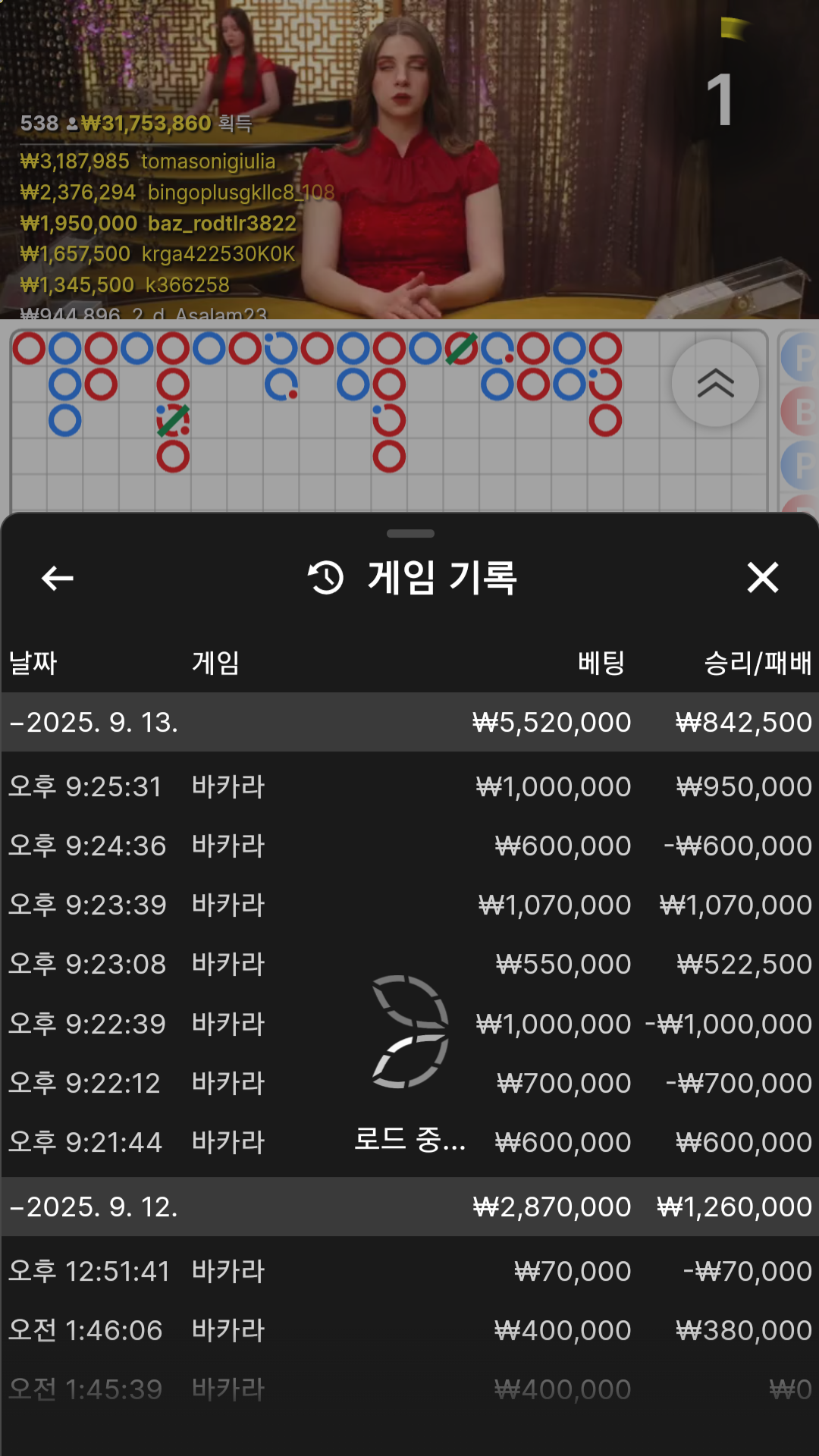View the 오후 9:23:39 baccarat round details

pos(409,905)
